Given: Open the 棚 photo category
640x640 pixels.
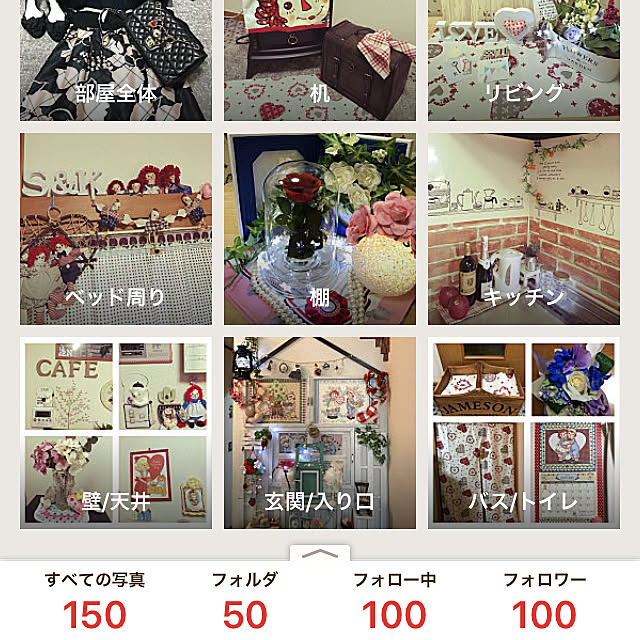Looking at the screenshot, I should [x=320, y=229].
